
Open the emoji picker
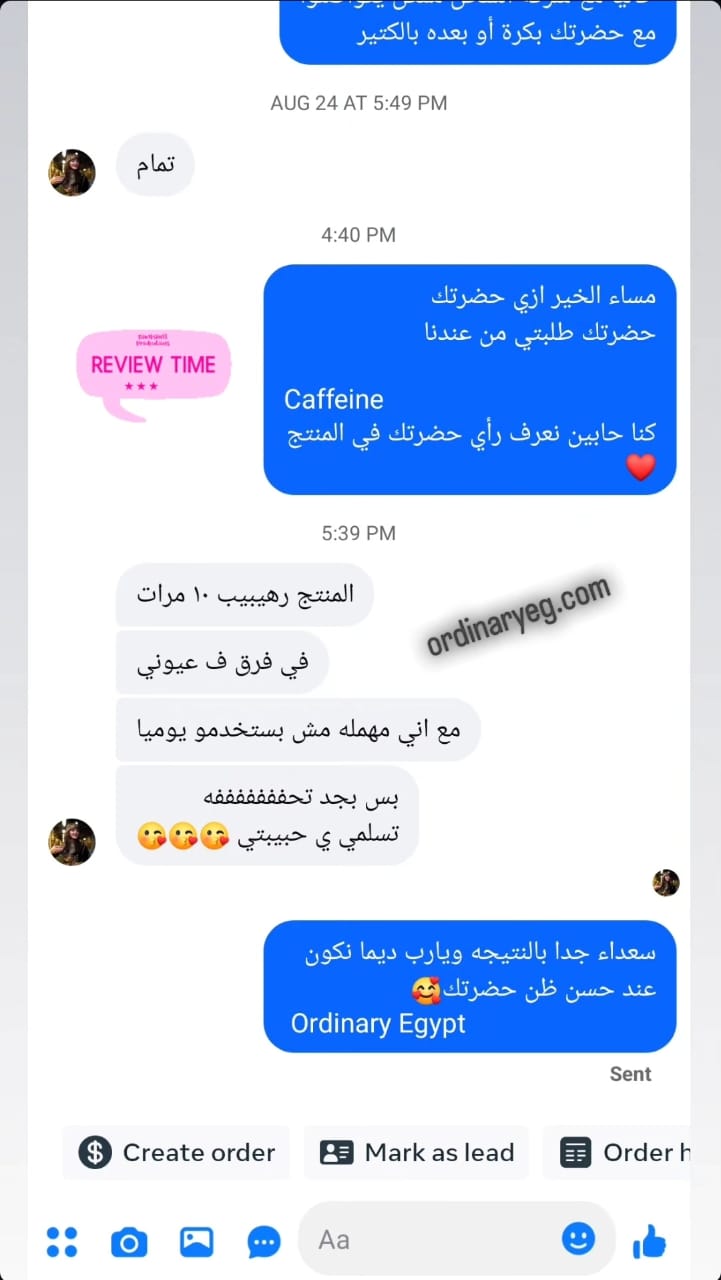[x=578, y=1239]
